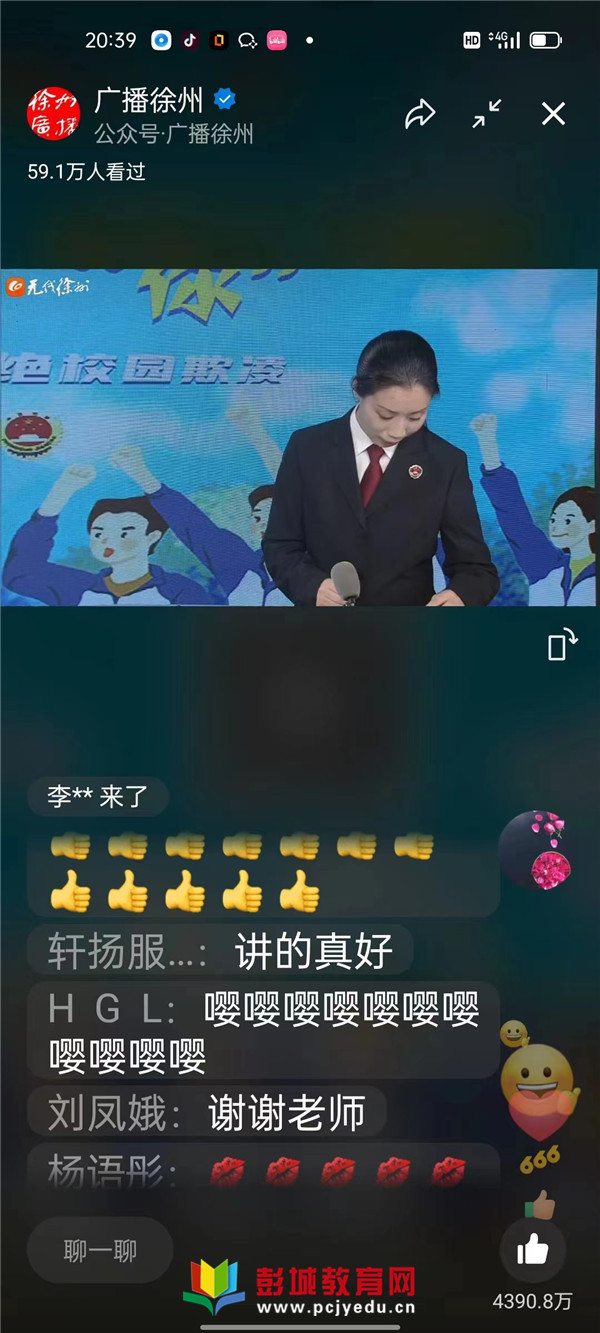Screen dimensions: 600x1333
Task: Open 广播徐州 account profile
Action: pyautogui.click(x=50, y=112)
